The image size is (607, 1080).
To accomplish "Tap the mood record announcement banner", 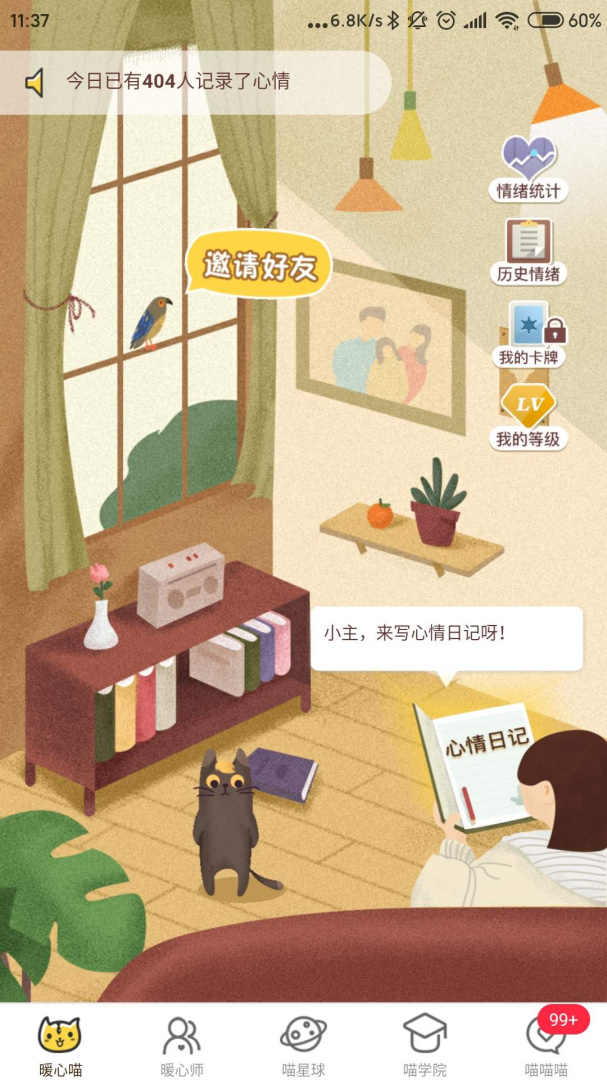I will click(x=195, y=82).
